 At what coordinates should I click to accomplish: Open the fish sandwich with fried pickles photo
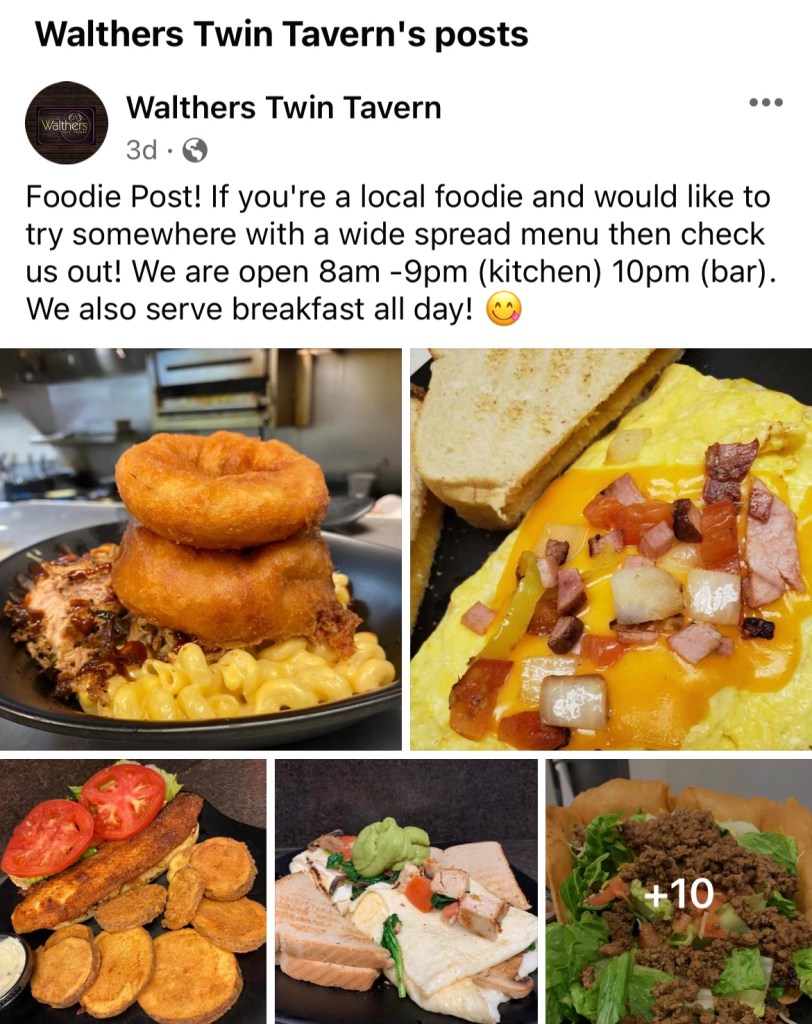point(133,890)
